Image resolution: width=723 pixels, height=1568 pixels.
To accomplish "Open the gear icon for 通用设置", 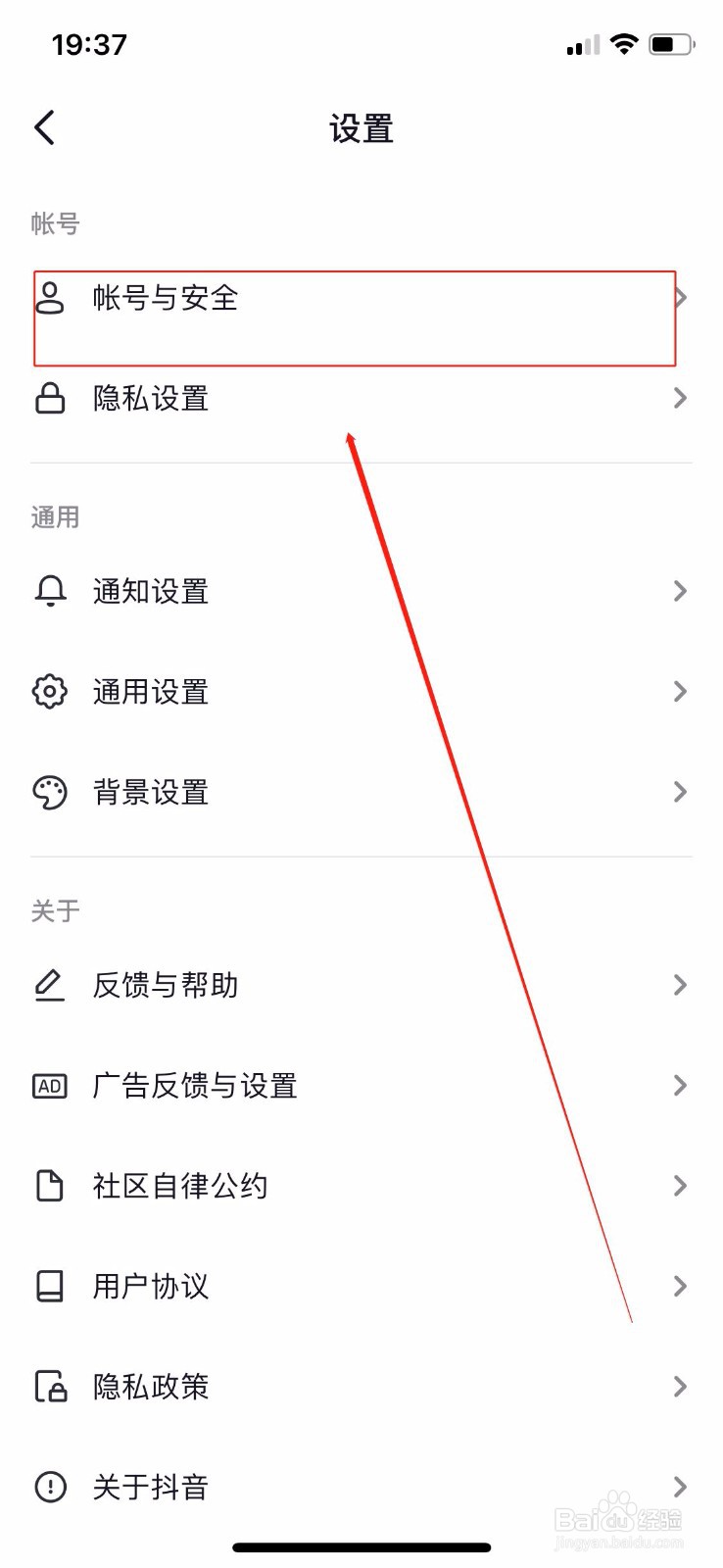I will point(50,691).
